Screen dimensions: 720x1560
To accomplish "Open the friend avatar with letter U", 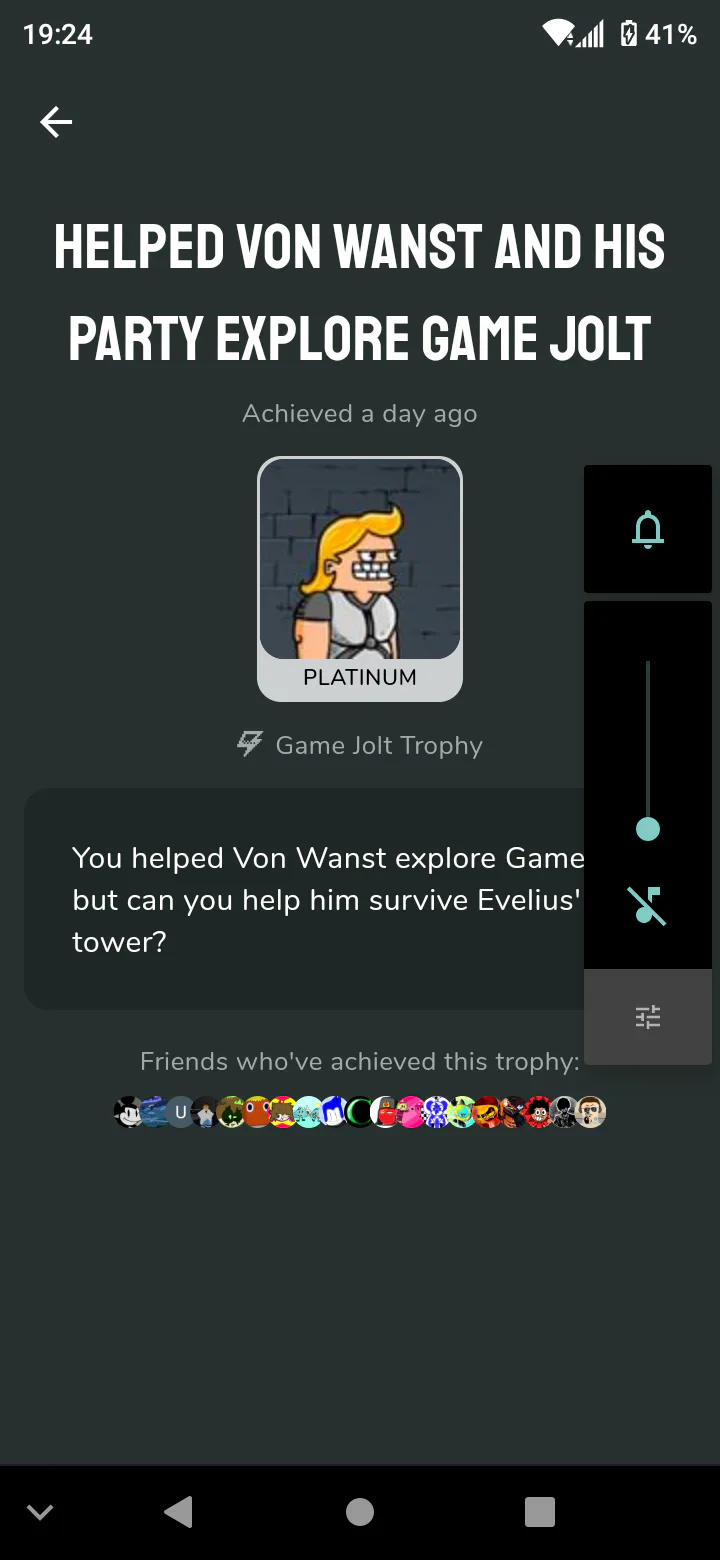I will coord(180,1111).
